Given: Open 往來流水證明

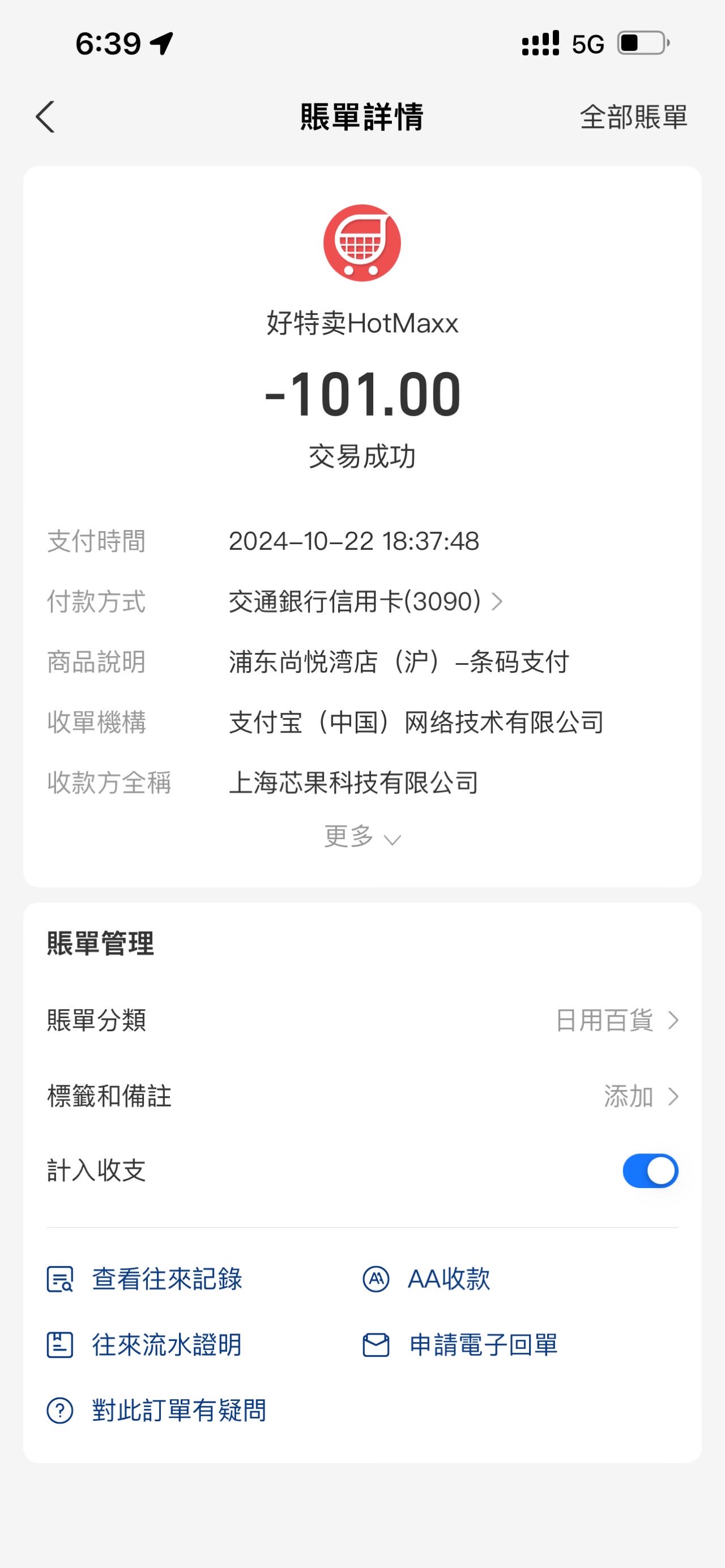Looking at the screenshot, I should coord(145,1345).
